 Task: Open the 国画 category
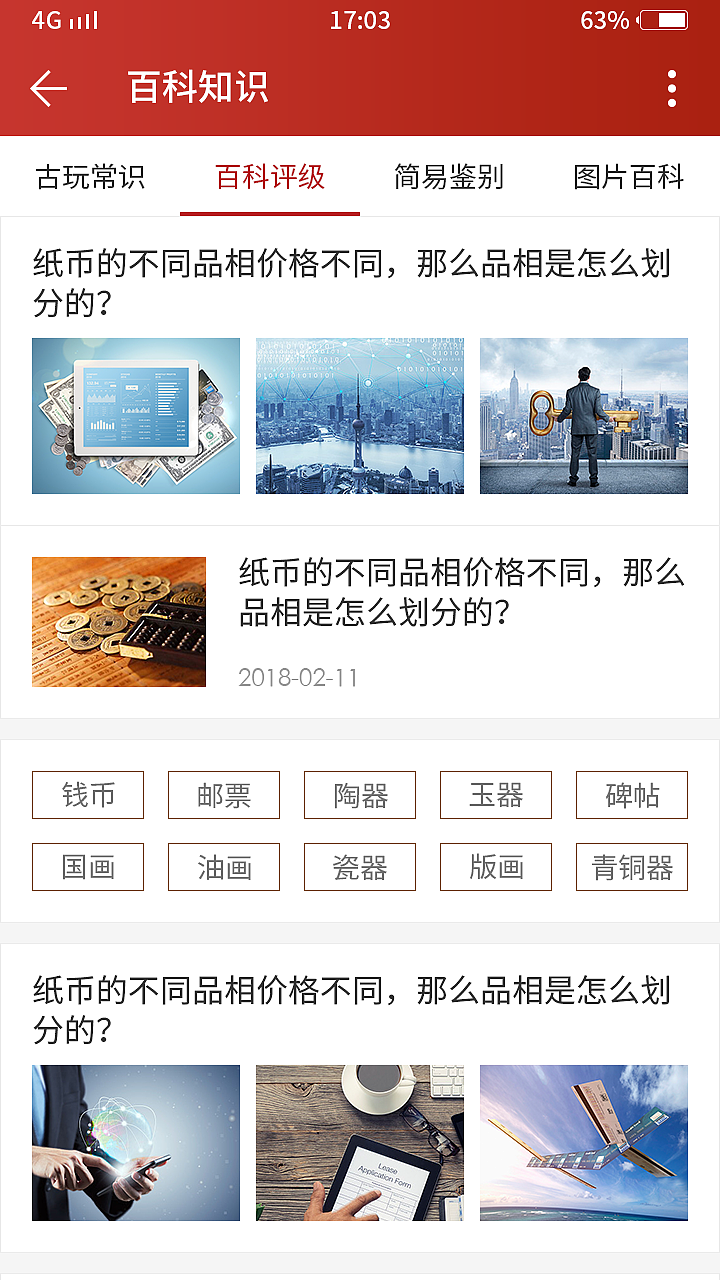coord(88,867)
